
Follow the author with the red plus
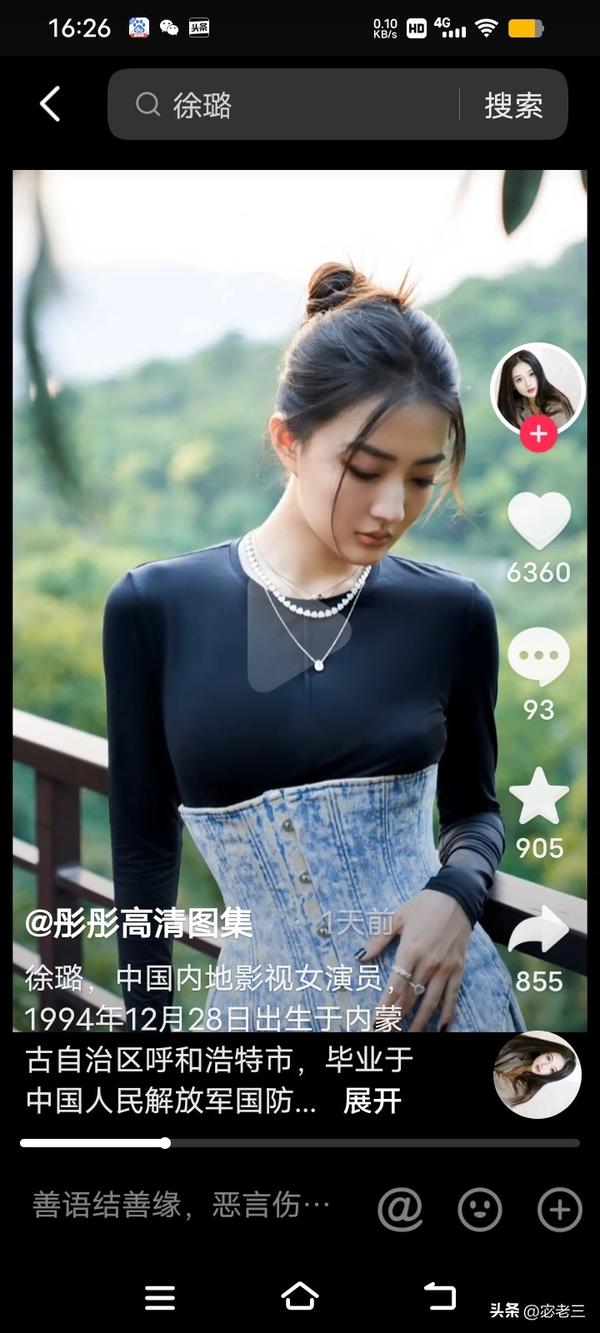[x=538, y=434]
